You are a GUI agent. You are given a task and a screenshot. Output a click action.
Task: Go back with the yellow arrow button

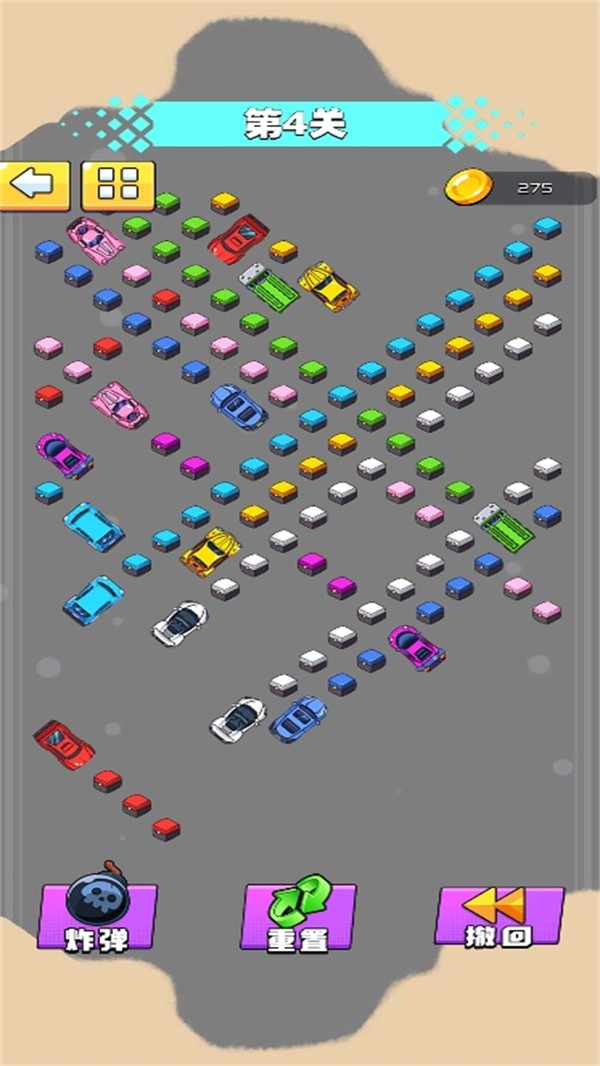(x=34, y=186)
